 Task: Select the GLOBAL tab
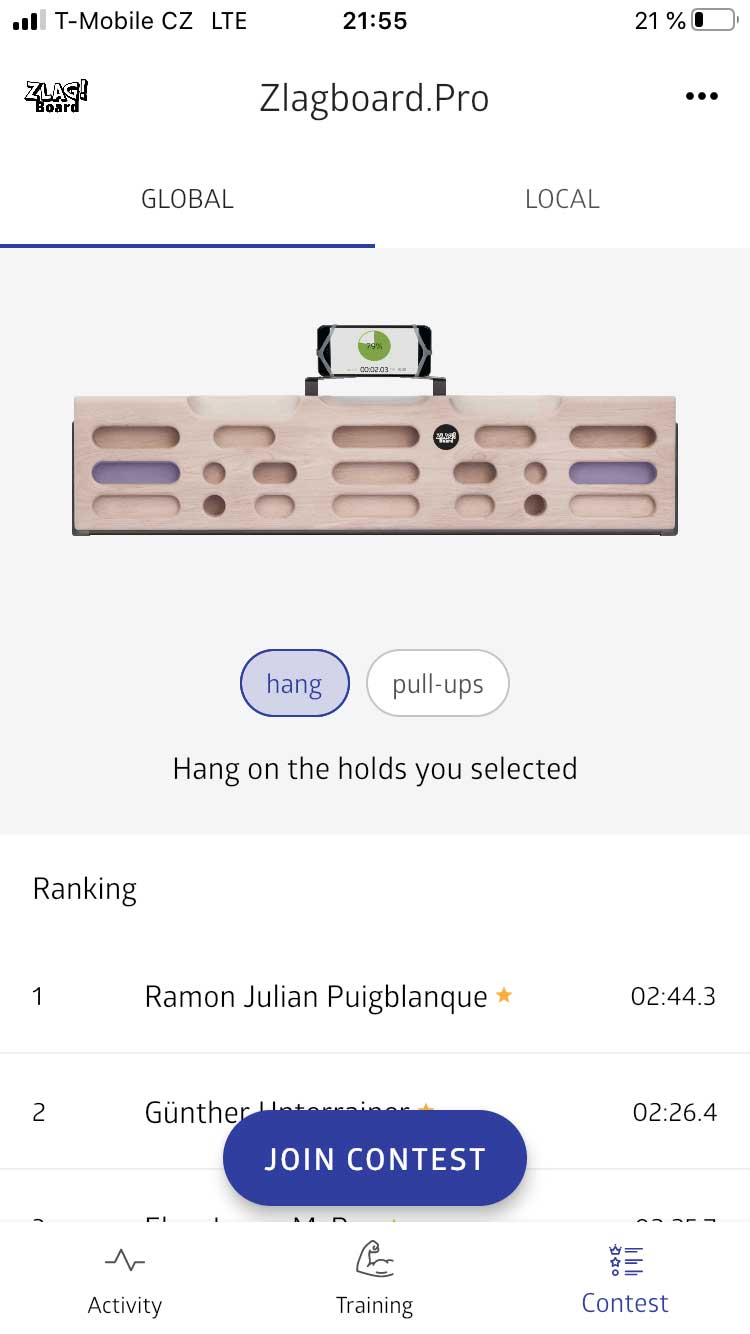(187, 199)
